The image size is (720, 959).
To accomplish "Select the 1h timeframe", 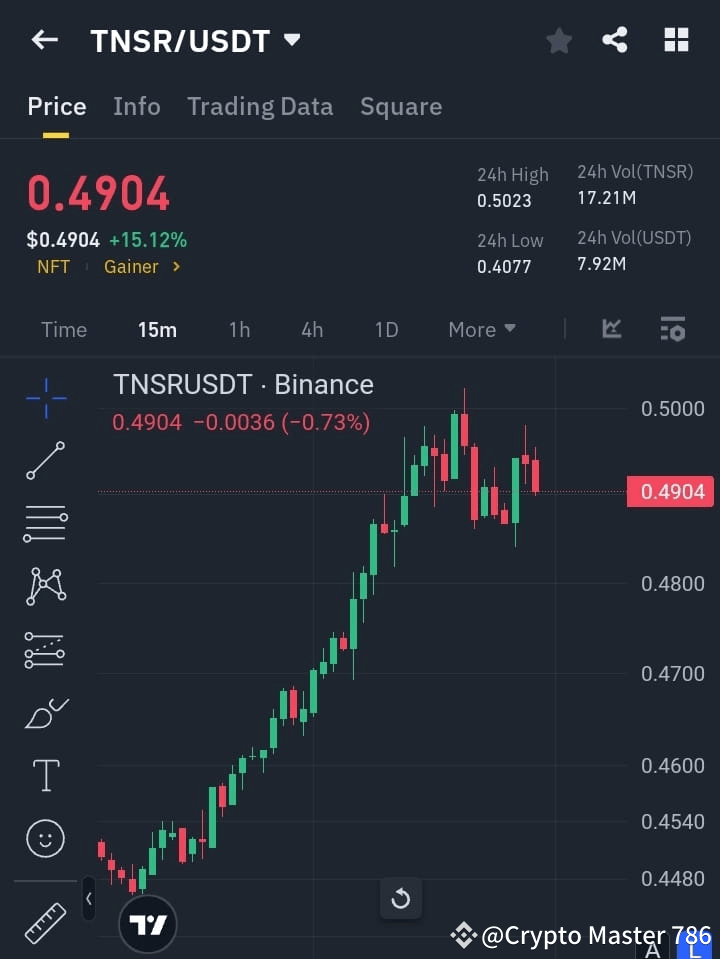I will point(239,329).
